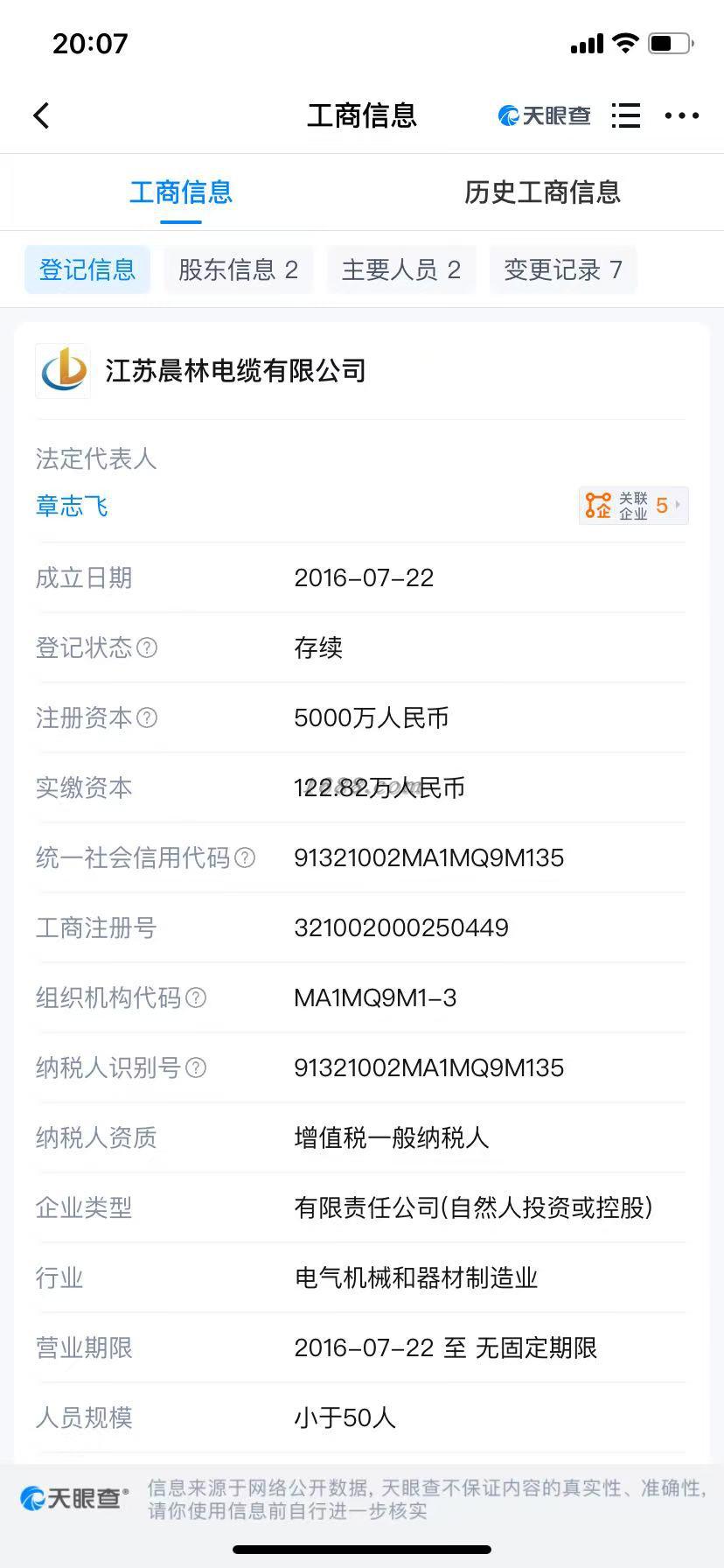Show info for 纳税人识别号
This screenshot has width=724, height=1568.
tap(197, 1067)
